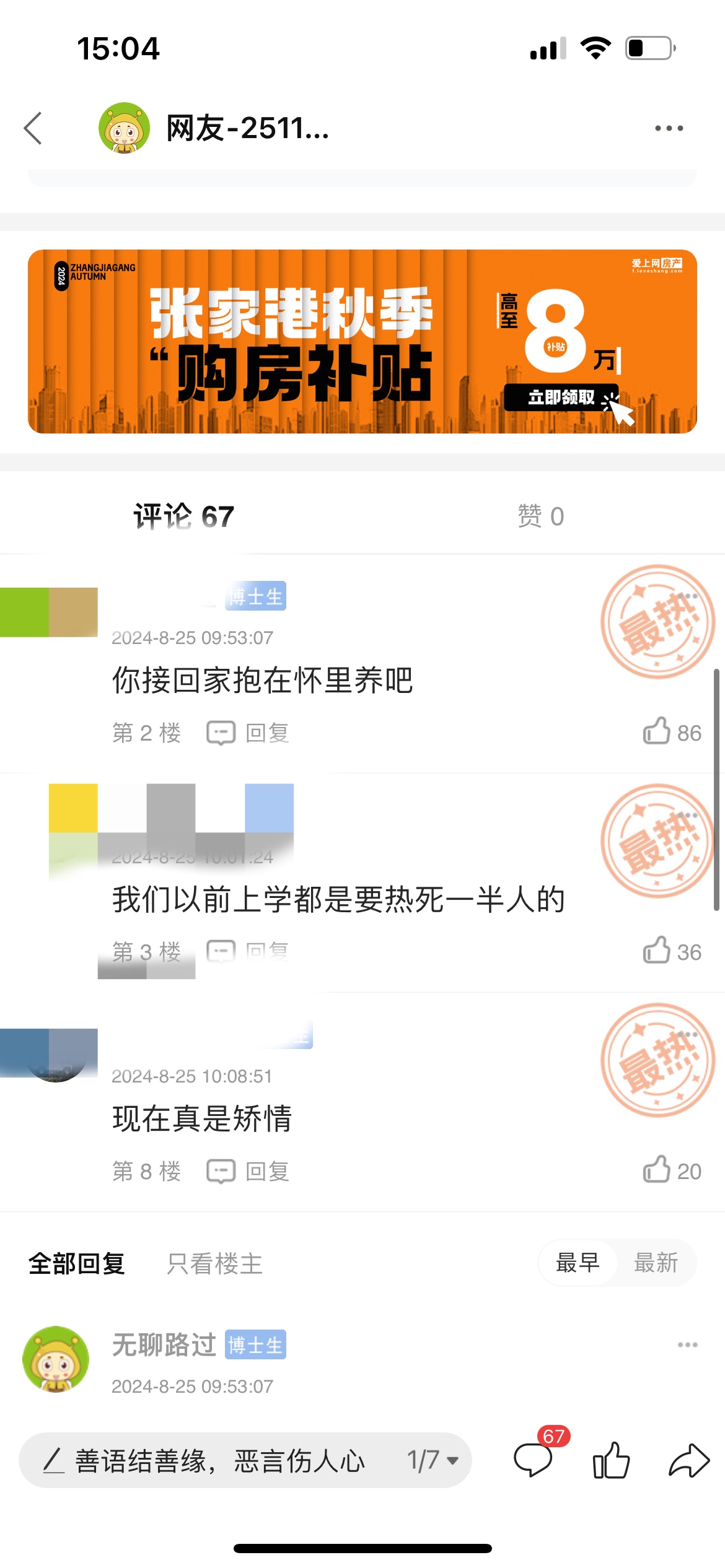Like the post with the bottom thumbs-up
This screenshot has height=1568, width=725.
click(x=611, y=1461)
